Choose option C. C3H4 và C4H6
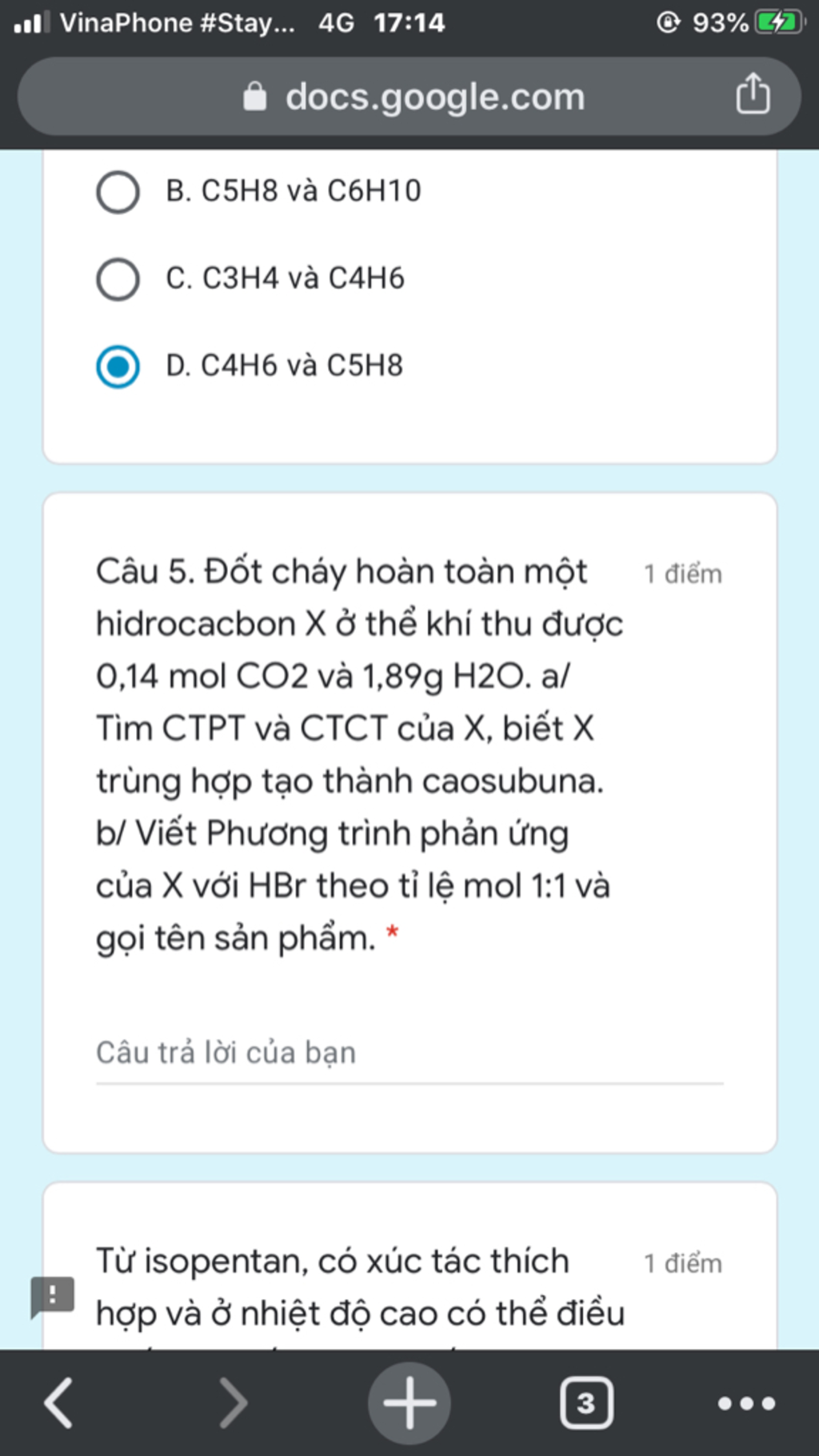The width and height of the screenshot is (819, 1456). click(118, 279)
